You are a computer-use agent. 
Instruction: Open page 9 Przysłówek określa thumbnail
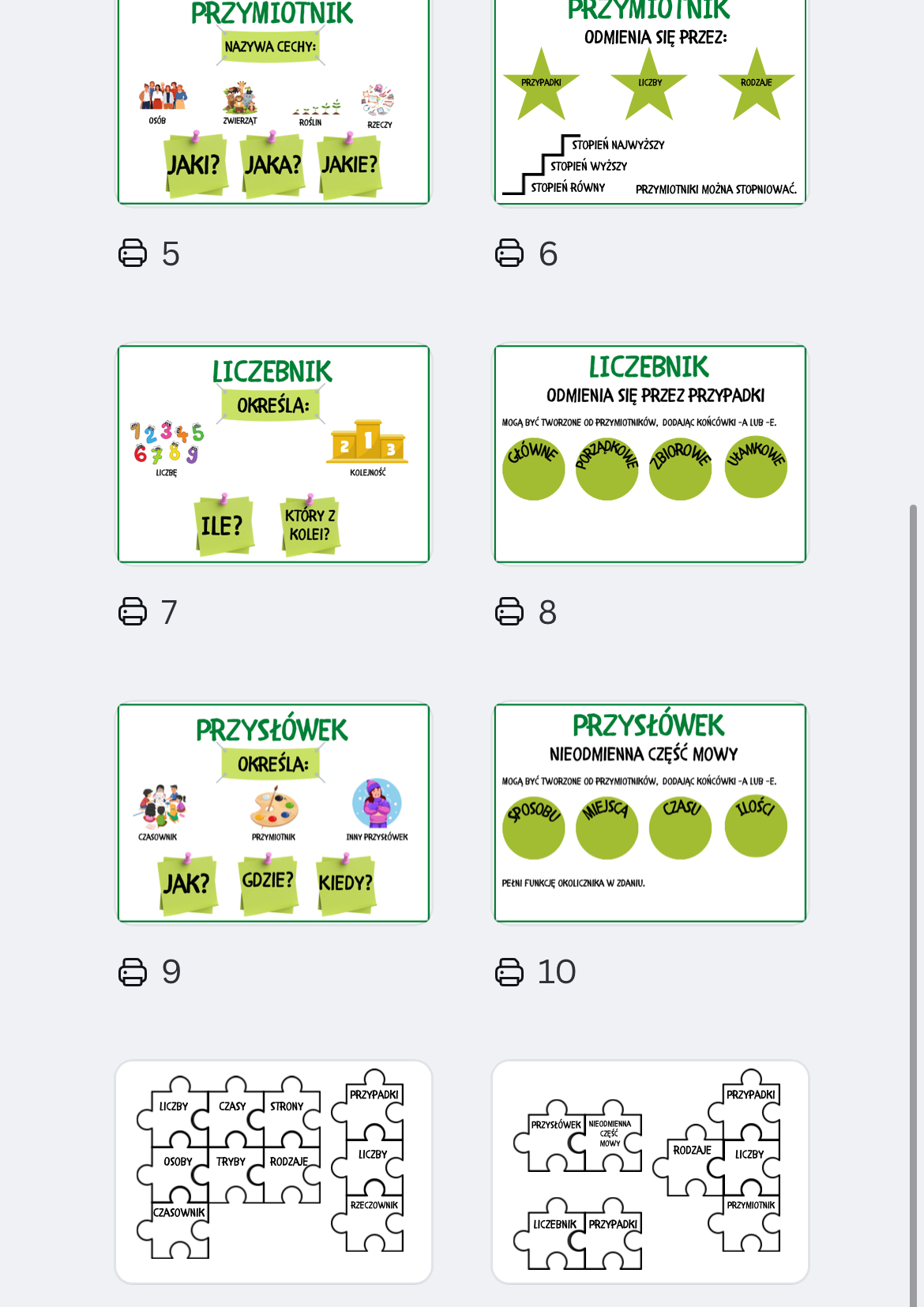point(273,813)
